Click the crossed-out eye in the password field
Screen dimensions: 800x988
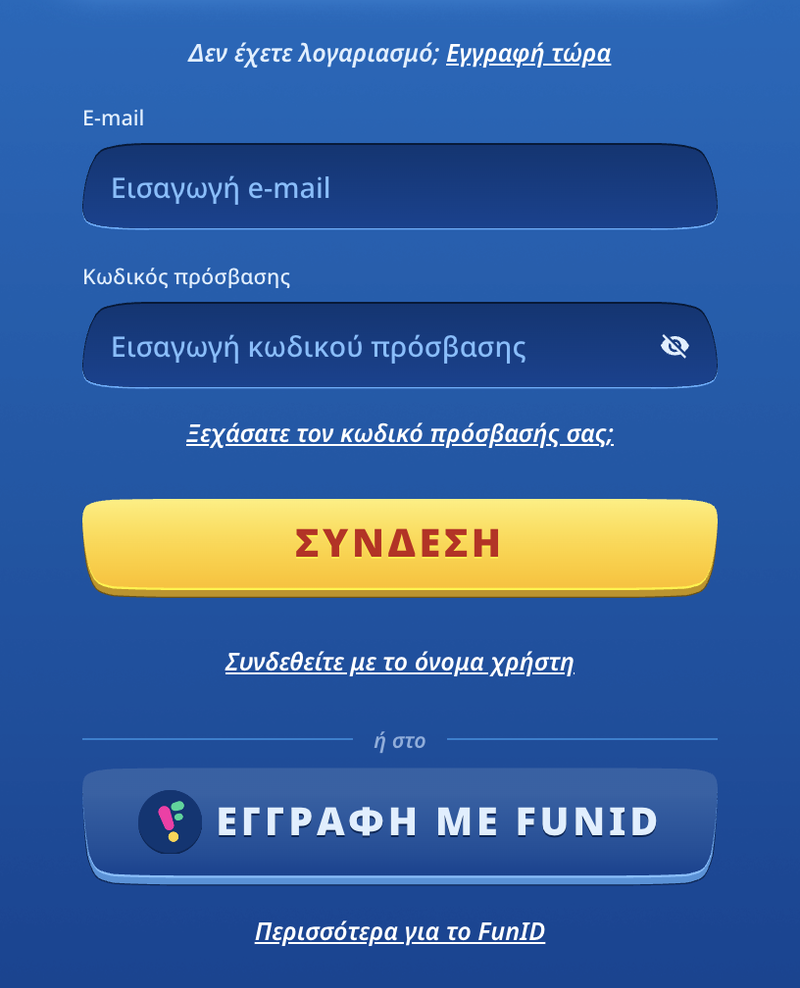point(676,345)
